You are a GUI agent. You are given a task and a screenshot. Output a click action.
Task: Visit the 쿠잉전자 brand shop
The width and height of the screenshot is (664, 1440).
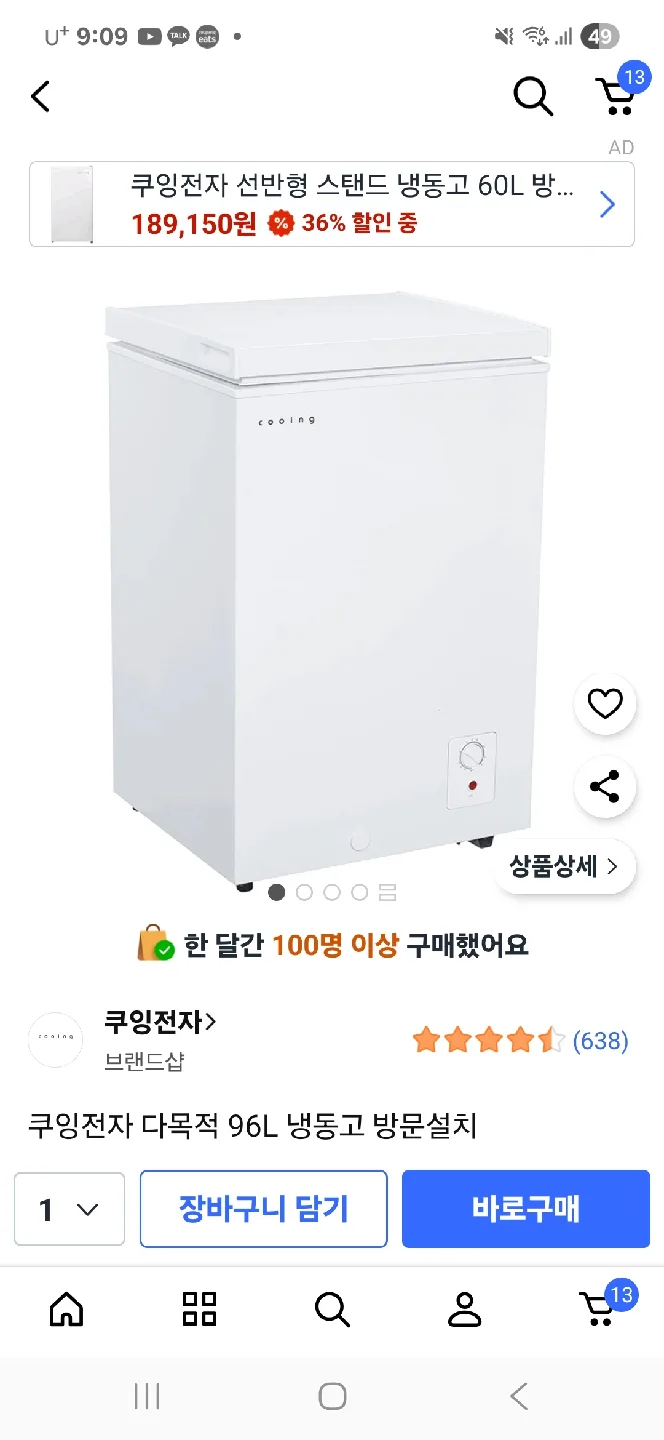coord(160,1023)
